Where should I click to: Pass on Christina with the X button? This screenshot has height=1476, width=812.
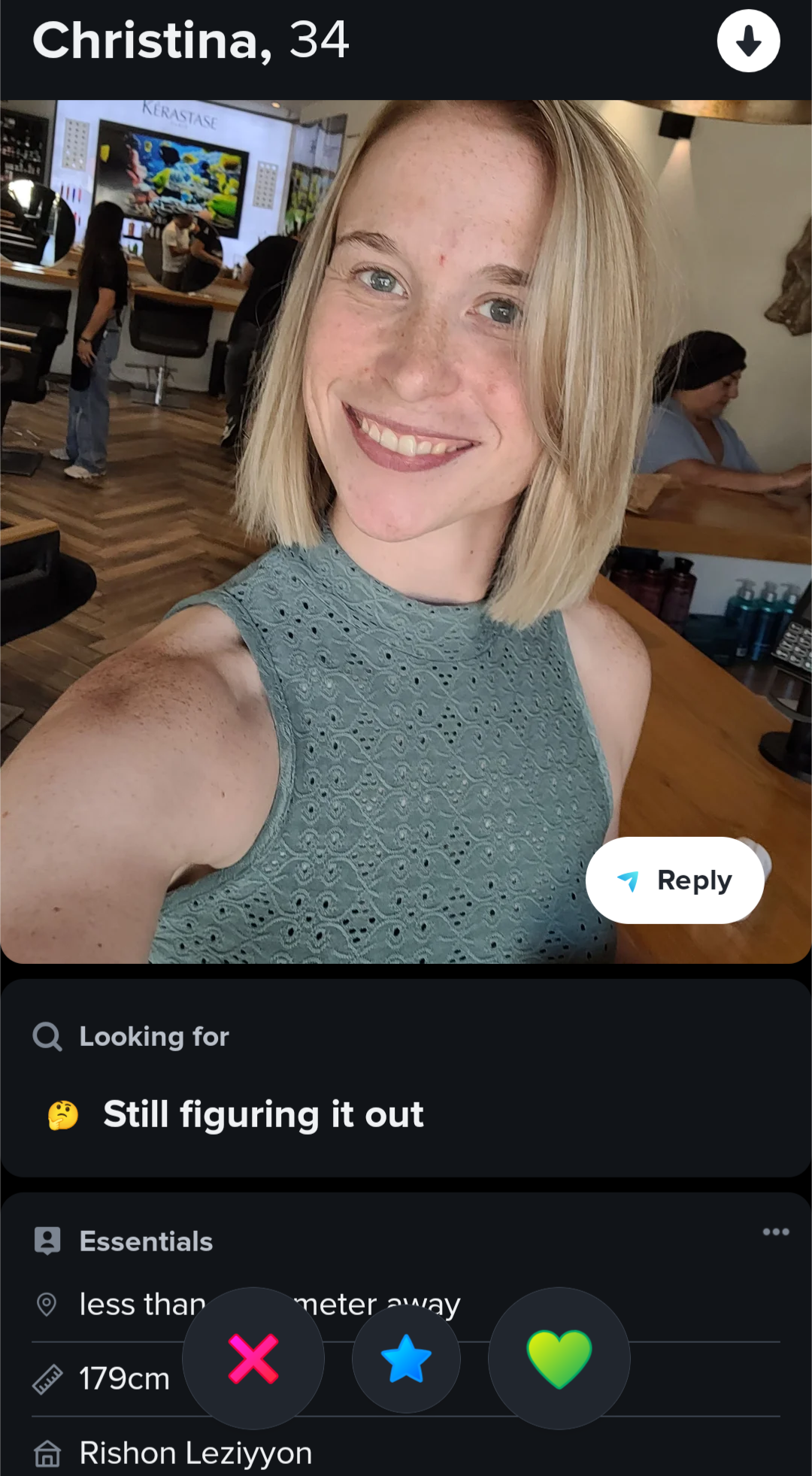[x=253, y=1358]
